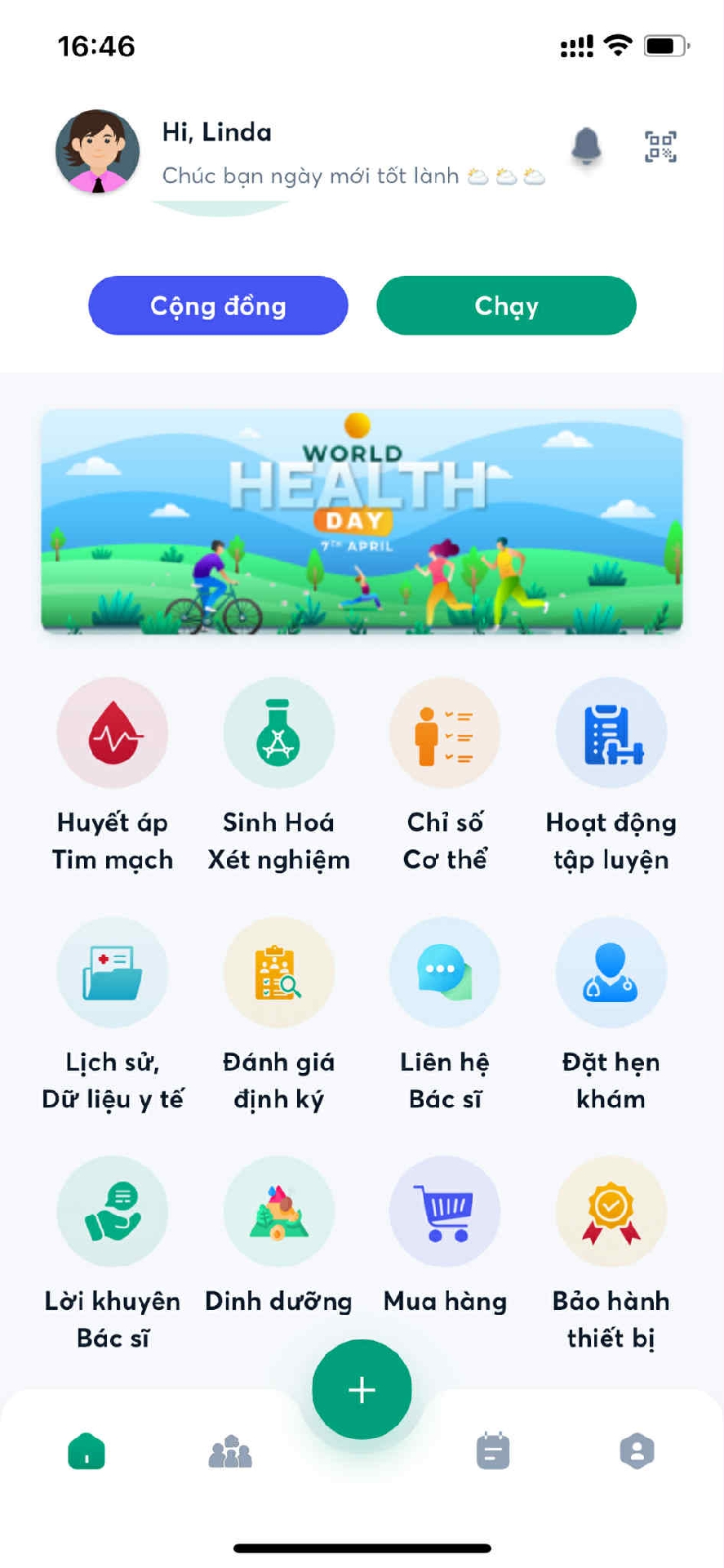Go to Mua hàng shop

click(x=445, y=1211)
